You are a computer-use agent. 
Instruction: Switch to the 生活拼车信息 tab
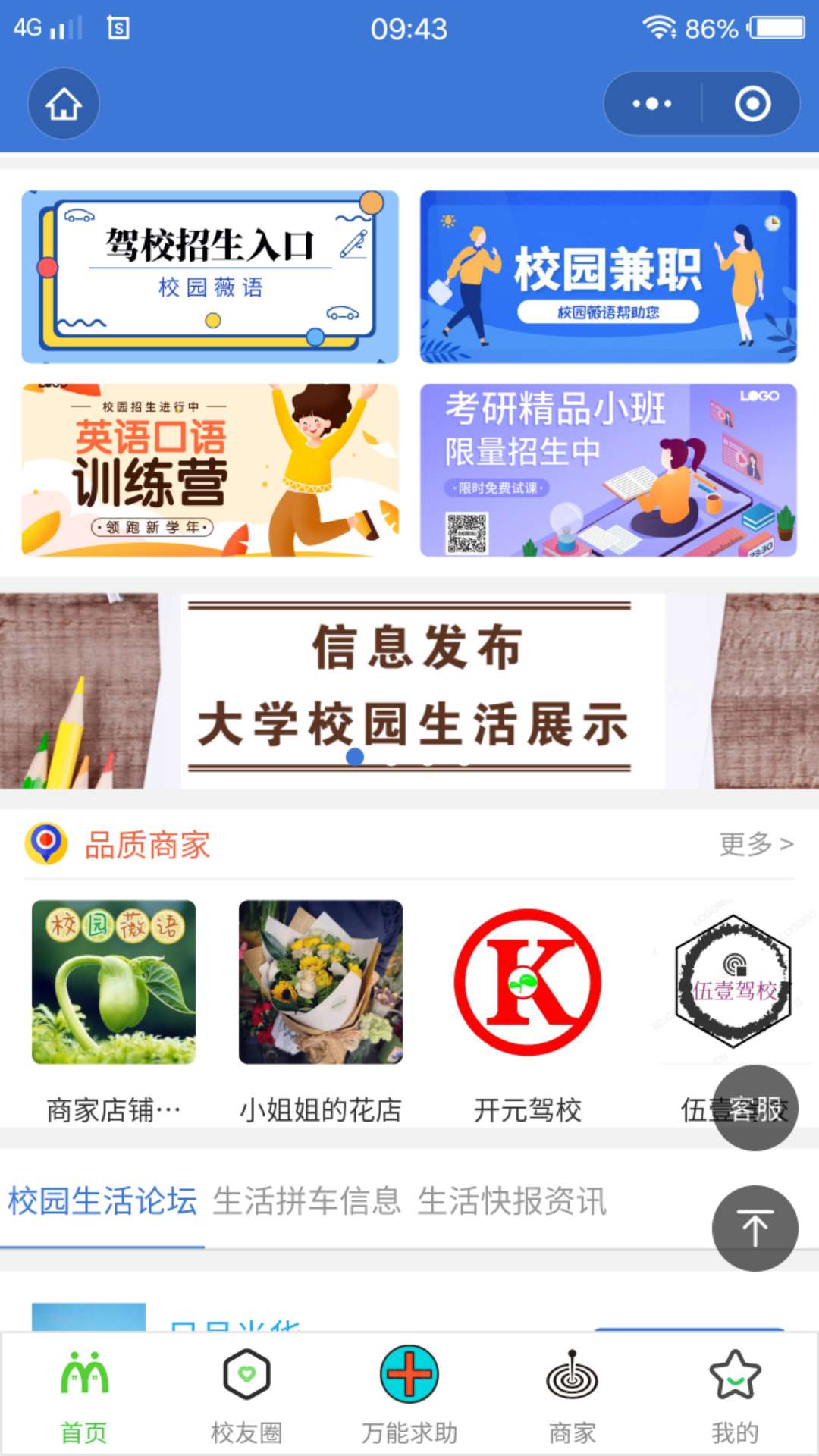tap(306, 1201)
